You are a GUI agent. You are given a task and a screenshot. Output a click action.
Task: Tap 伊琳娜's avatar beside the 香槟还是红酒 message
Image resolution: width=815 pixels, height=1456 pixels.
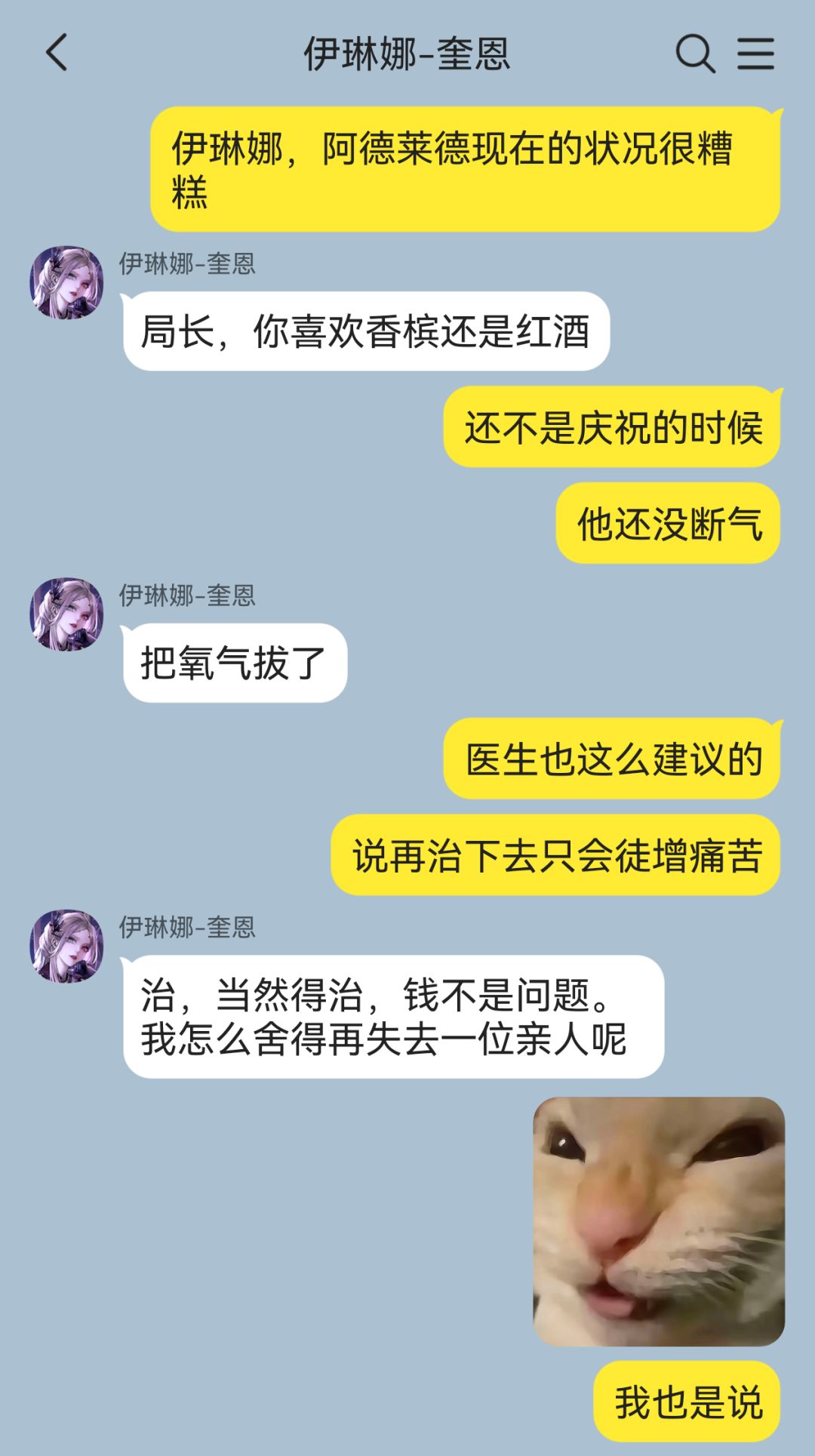point(66,282)
